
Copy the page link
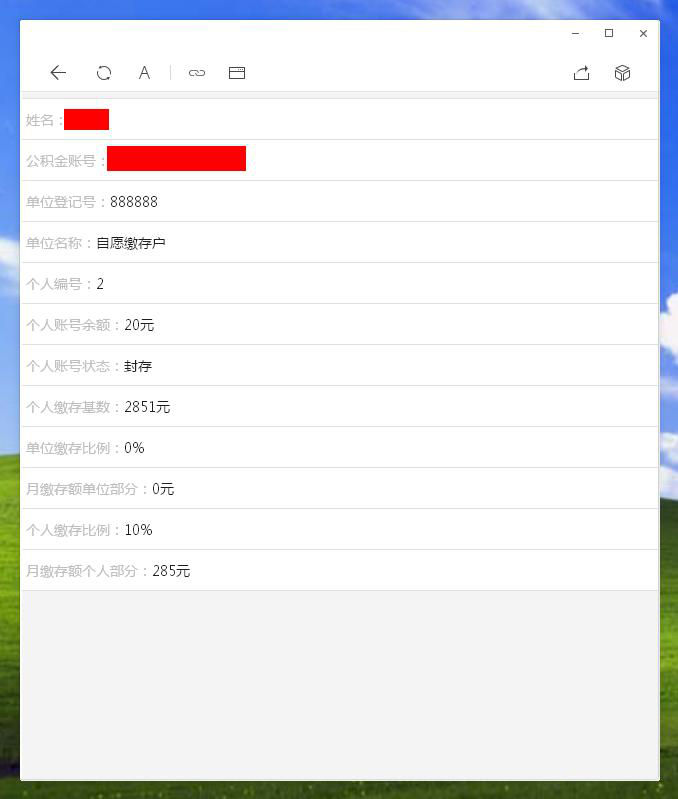point(197,73)
